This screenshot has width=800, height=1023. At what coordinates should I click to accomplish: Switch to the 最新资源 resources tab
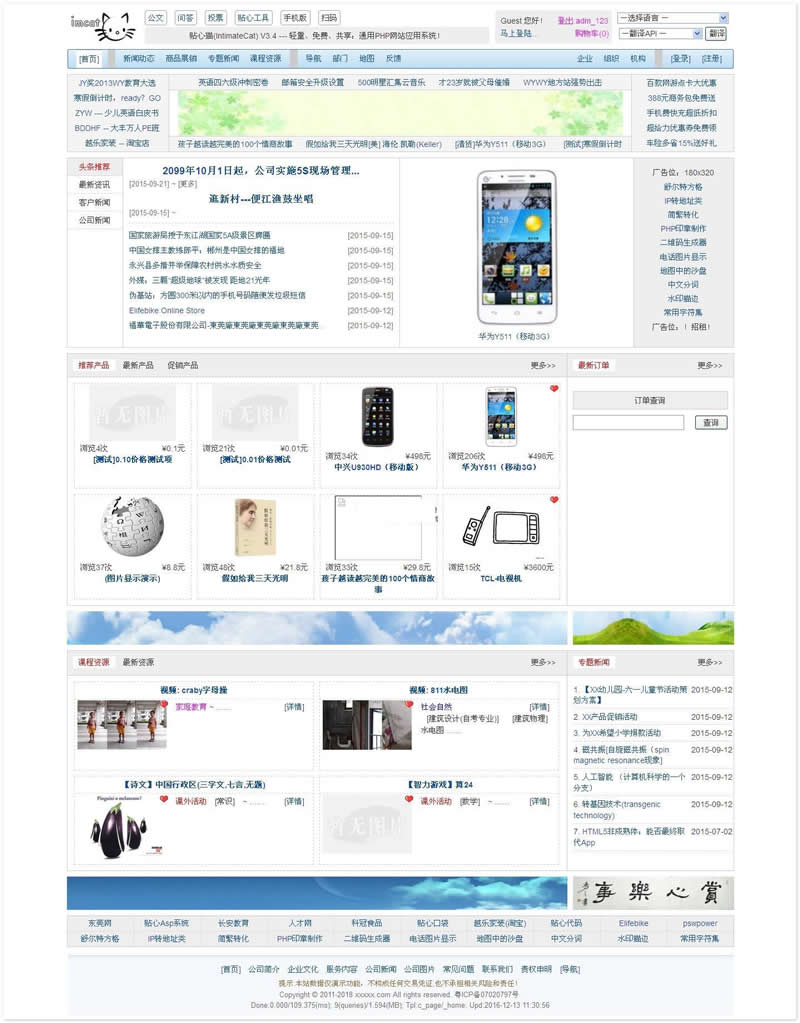click(x=138, y=662)
